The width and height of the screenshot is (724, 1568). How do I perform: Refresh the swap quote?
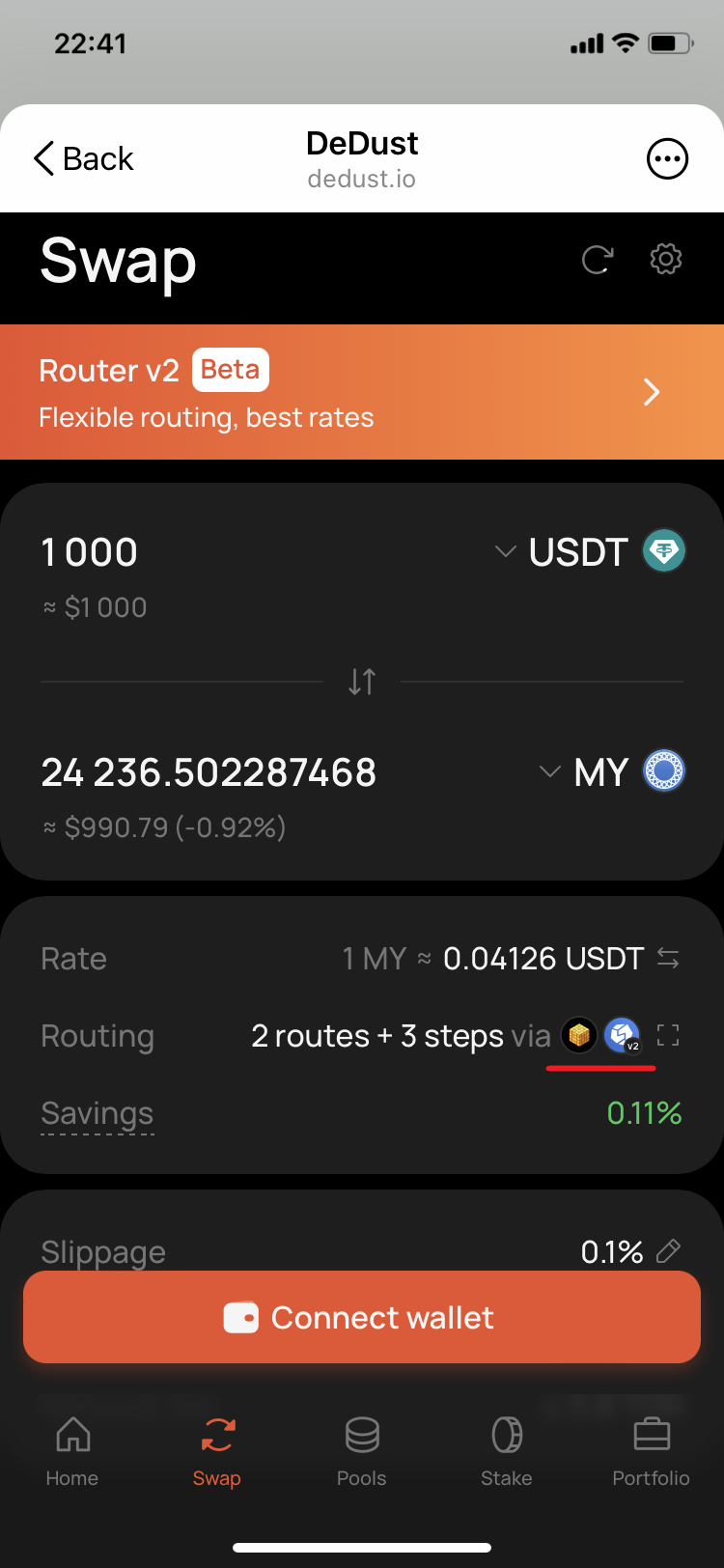coord(598,260)
